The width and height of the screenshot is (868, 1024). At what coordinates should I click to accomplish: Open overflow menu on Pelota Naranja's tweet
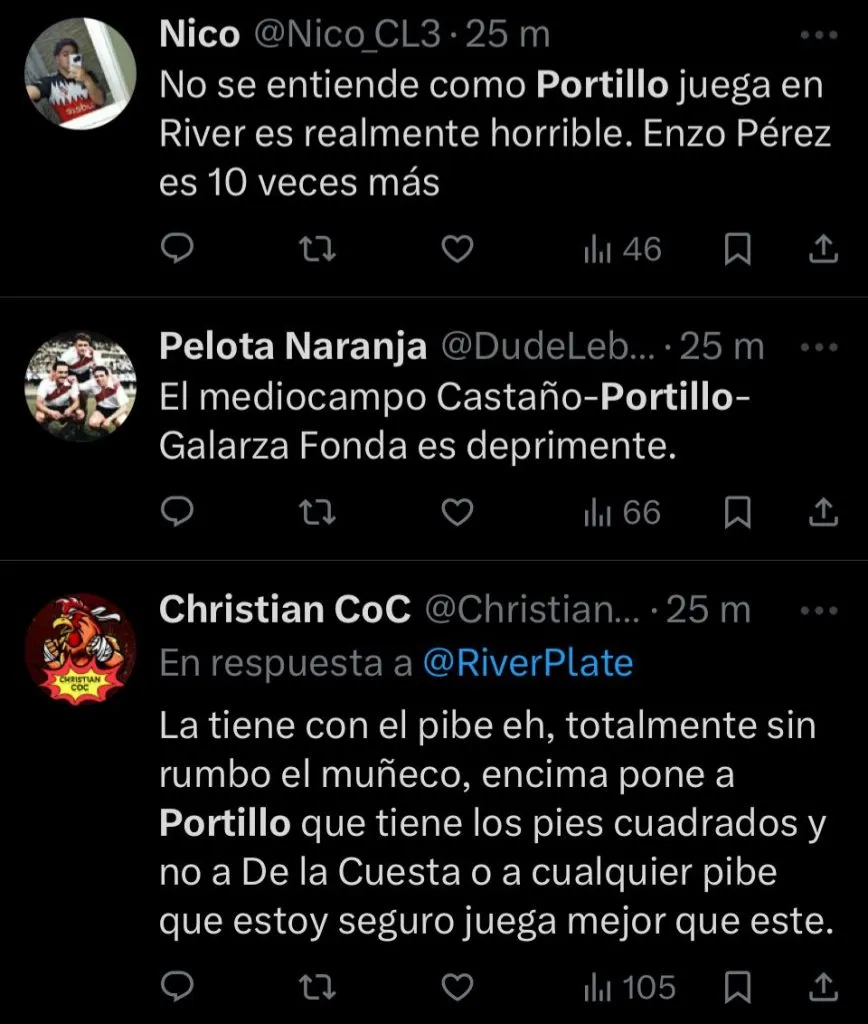coord(820,347)
